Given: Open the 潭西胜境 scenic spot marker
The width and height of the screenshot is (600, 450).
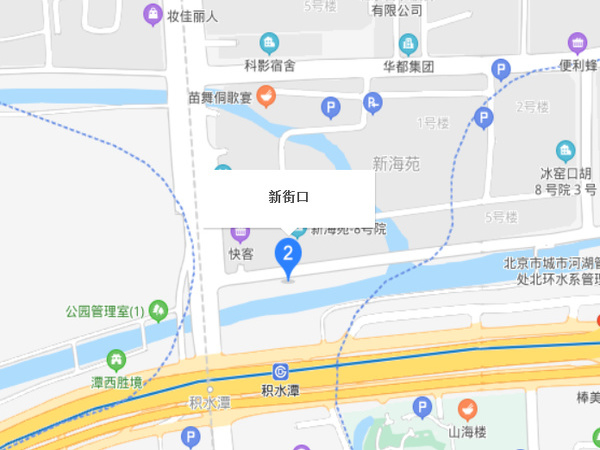Looking at the screenshot, I should pos(117,360).
